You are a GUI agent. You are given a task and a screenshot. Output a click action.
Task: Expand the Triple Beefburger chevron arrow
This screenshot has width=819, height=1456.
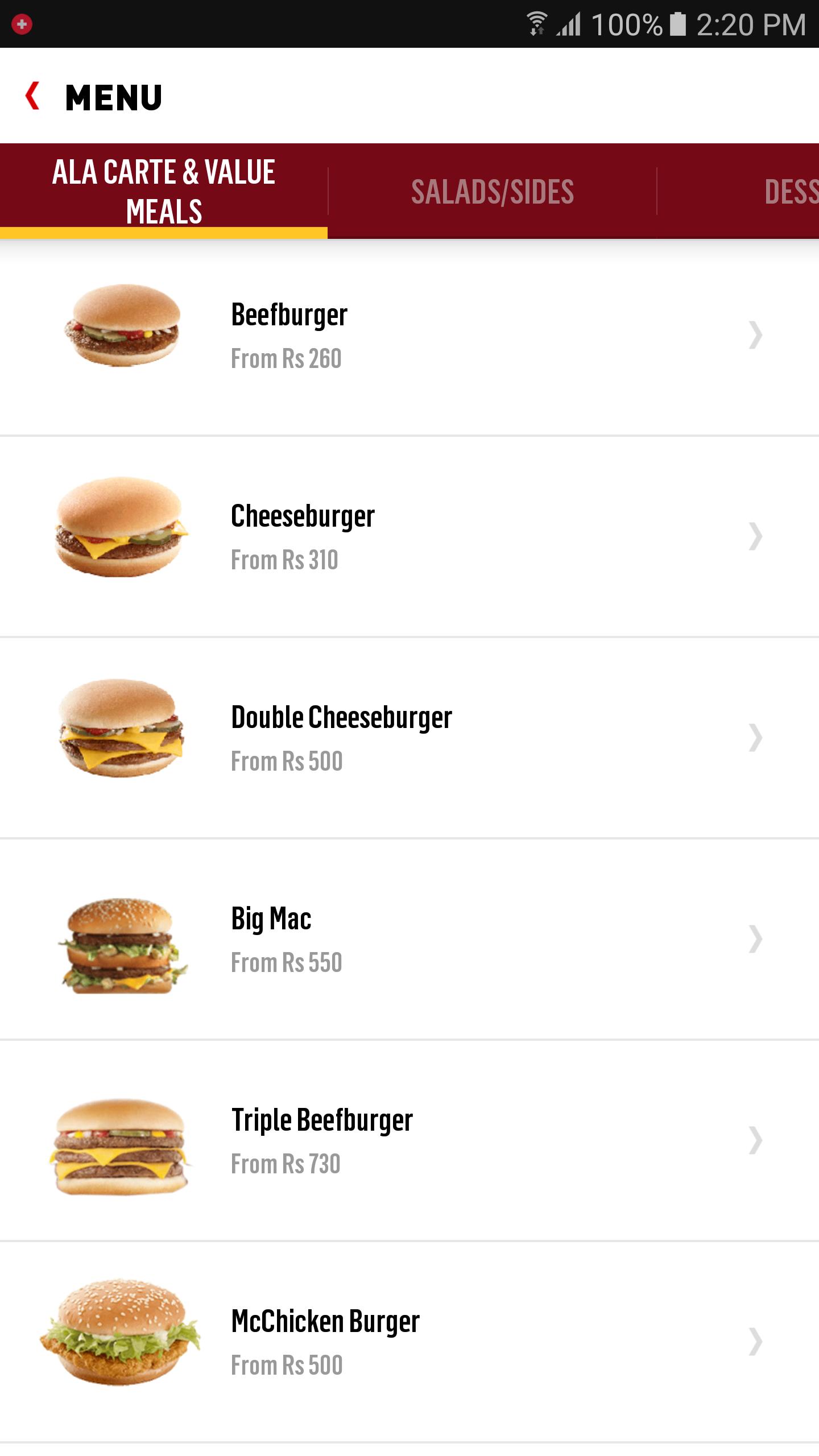click(756, 1139)
